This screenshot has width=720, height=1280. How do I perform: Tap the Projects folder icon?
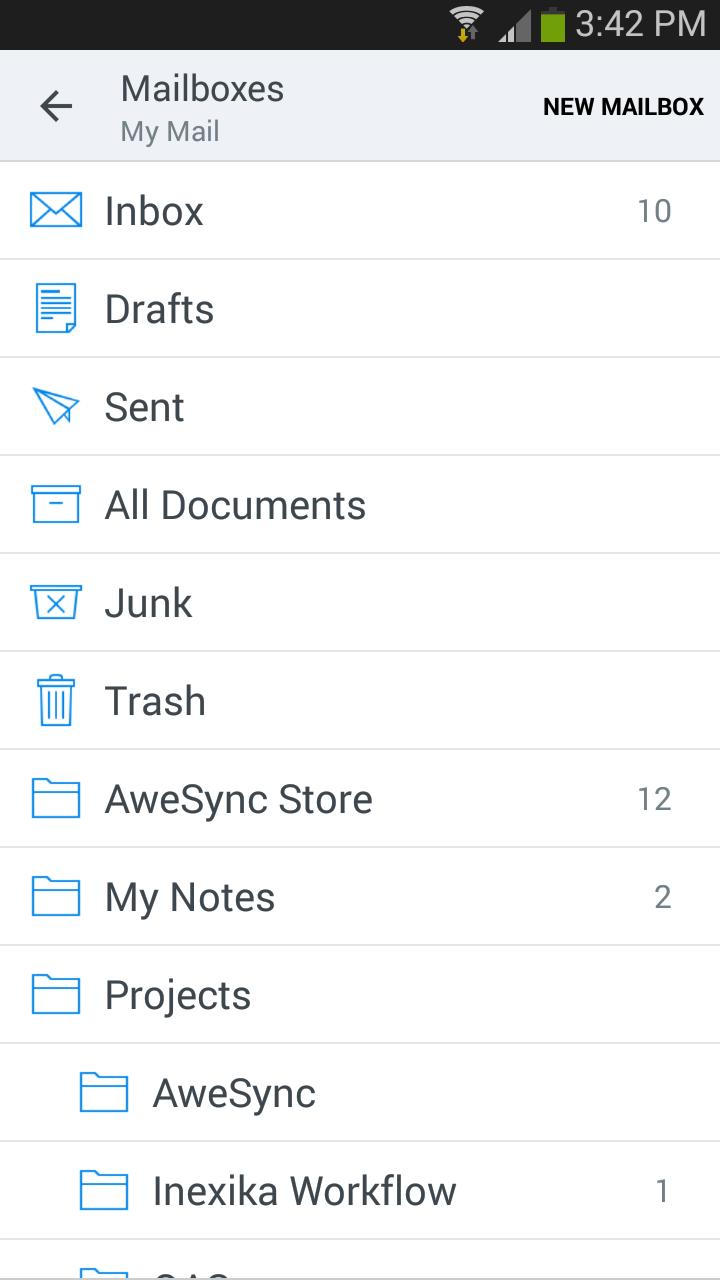coord(56,994)
